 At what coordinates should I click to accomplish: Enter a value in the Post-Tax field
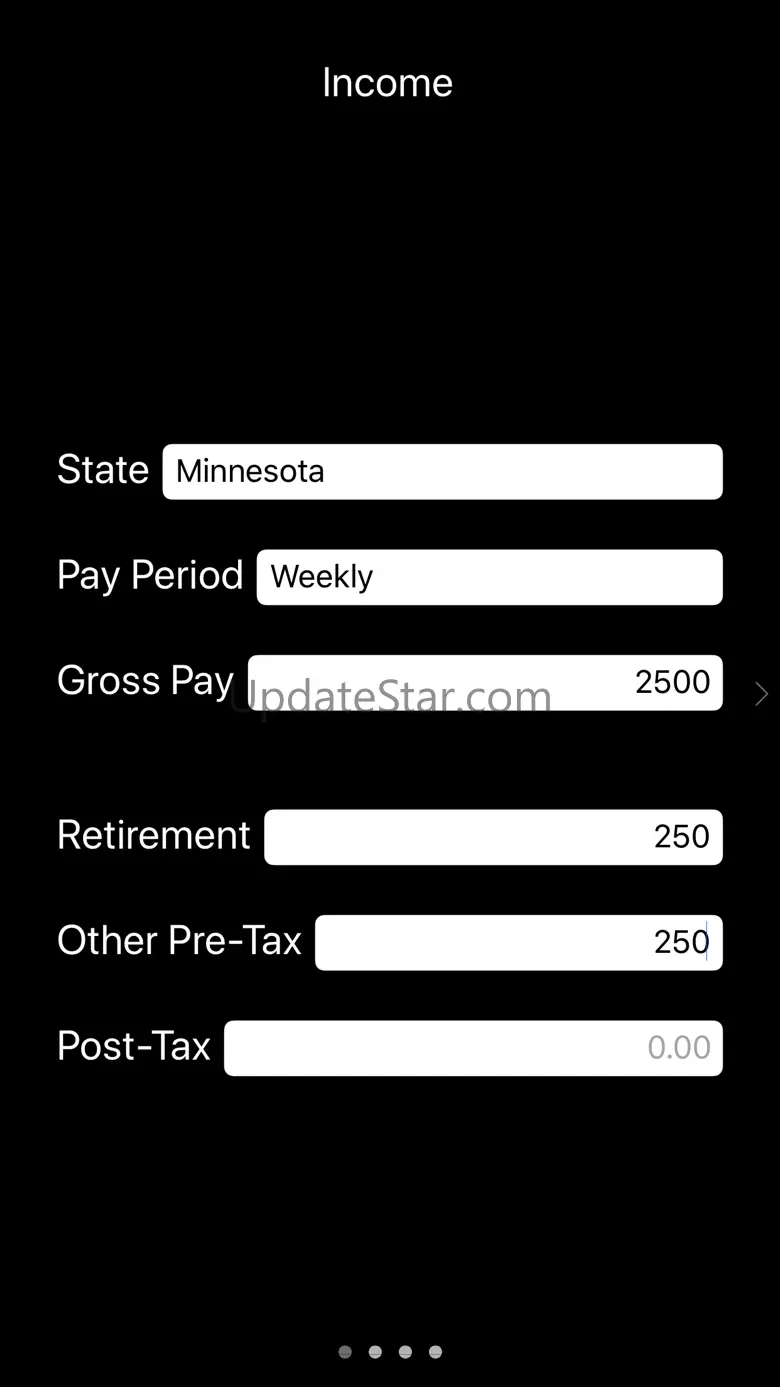click(473, 1048)
